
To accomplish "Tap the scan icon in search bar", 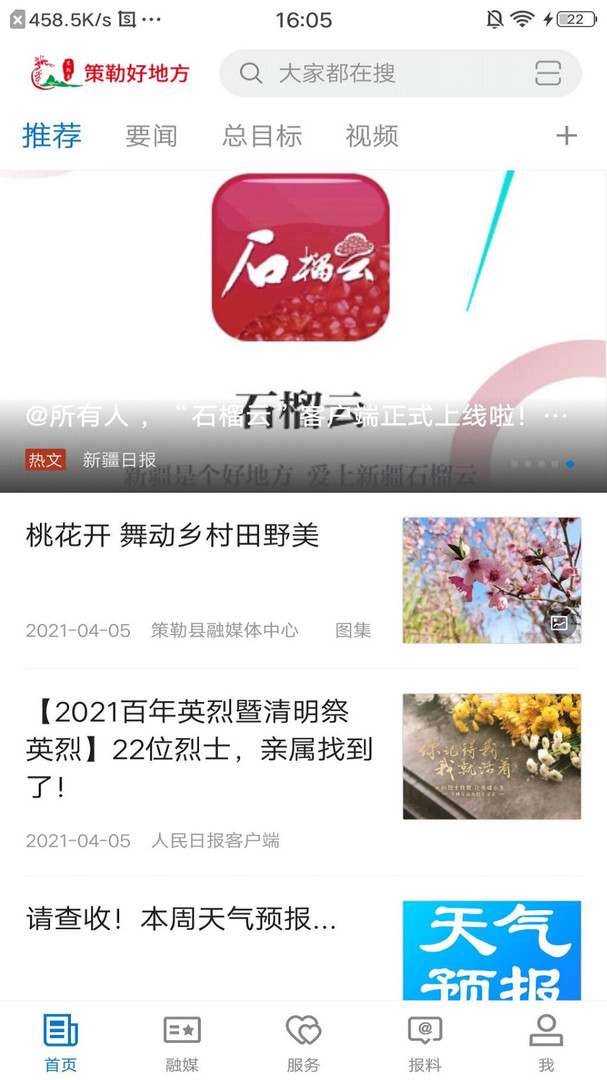I will point(548,73).
